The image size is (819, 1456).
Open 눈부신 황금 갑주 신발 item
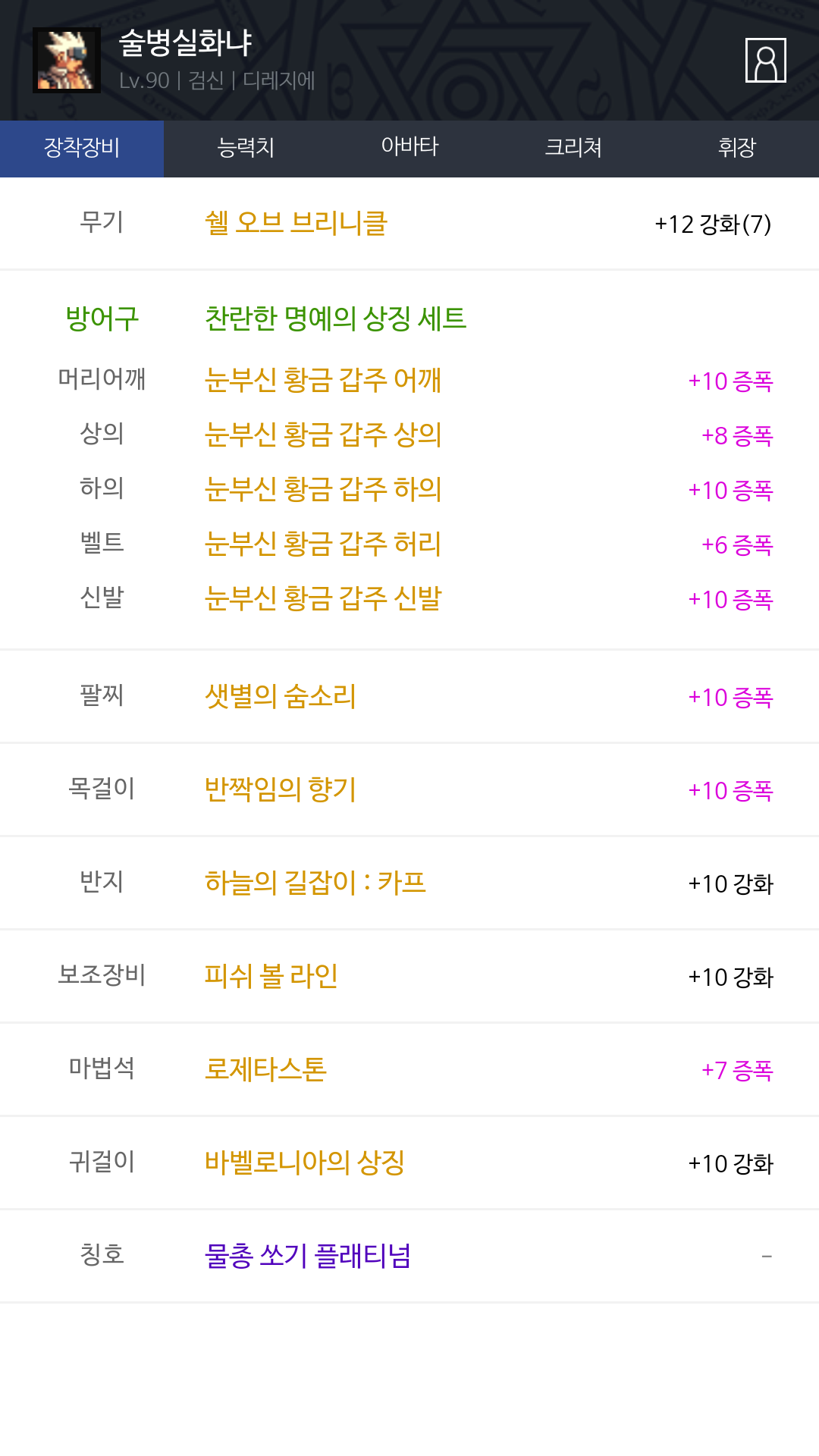pos(323,598)
